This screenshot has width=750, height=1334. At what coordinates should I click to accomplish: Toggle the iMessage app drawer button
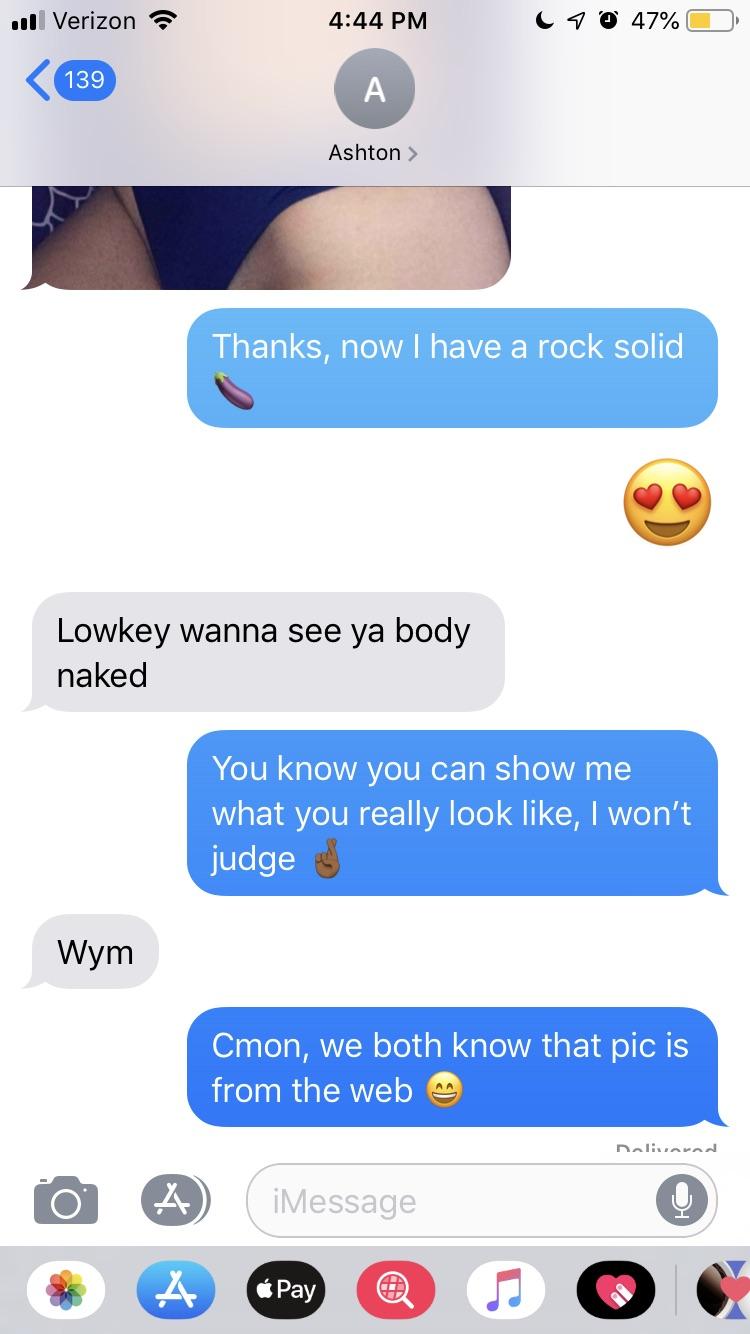pos(175,1199)
